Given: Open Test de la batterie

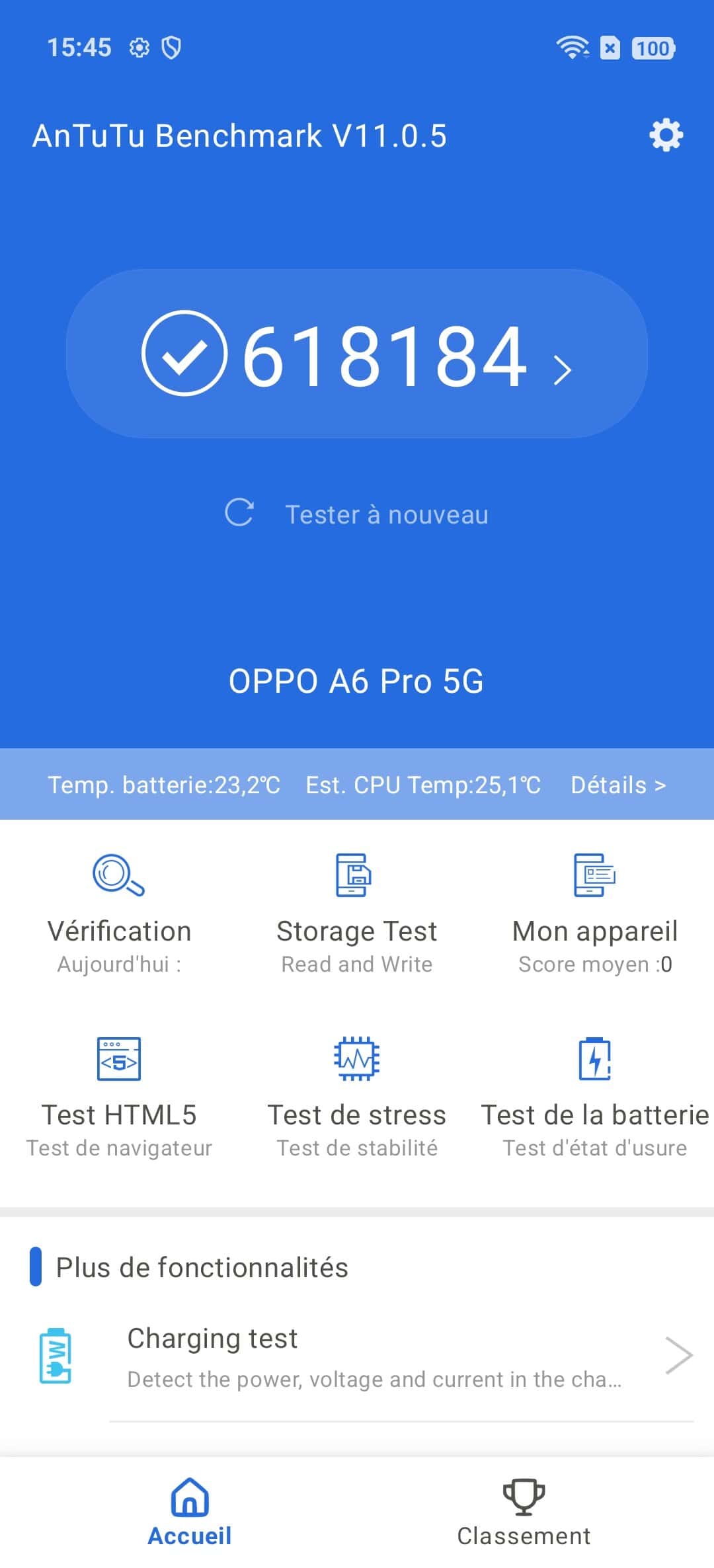Looking at the screenshot, I should click(x=595, y=1096).
